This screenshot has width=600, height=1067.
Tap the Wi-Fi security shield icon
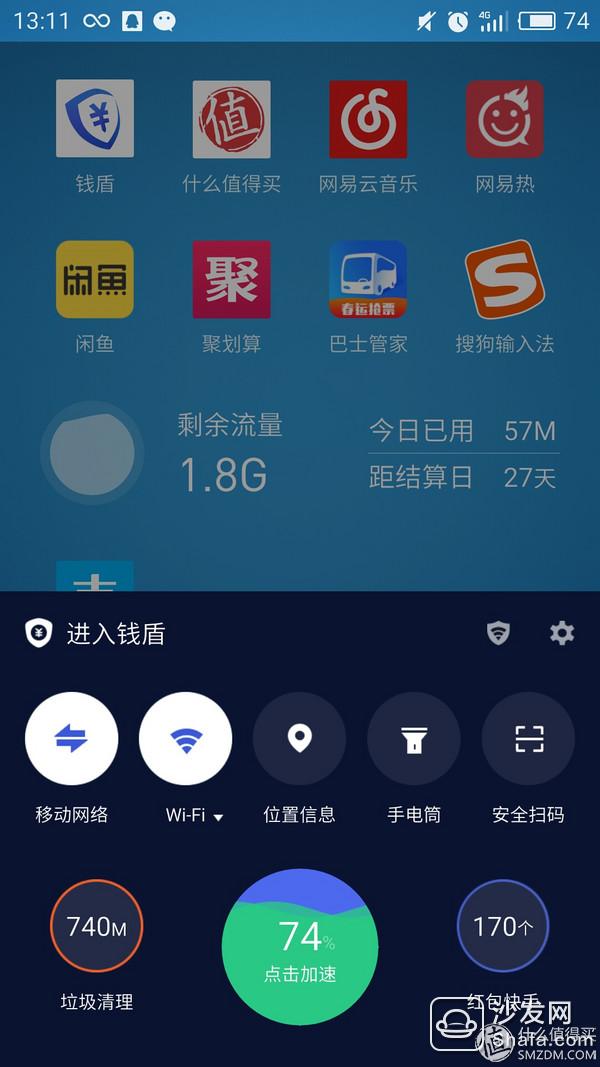[x=499, y=634]
